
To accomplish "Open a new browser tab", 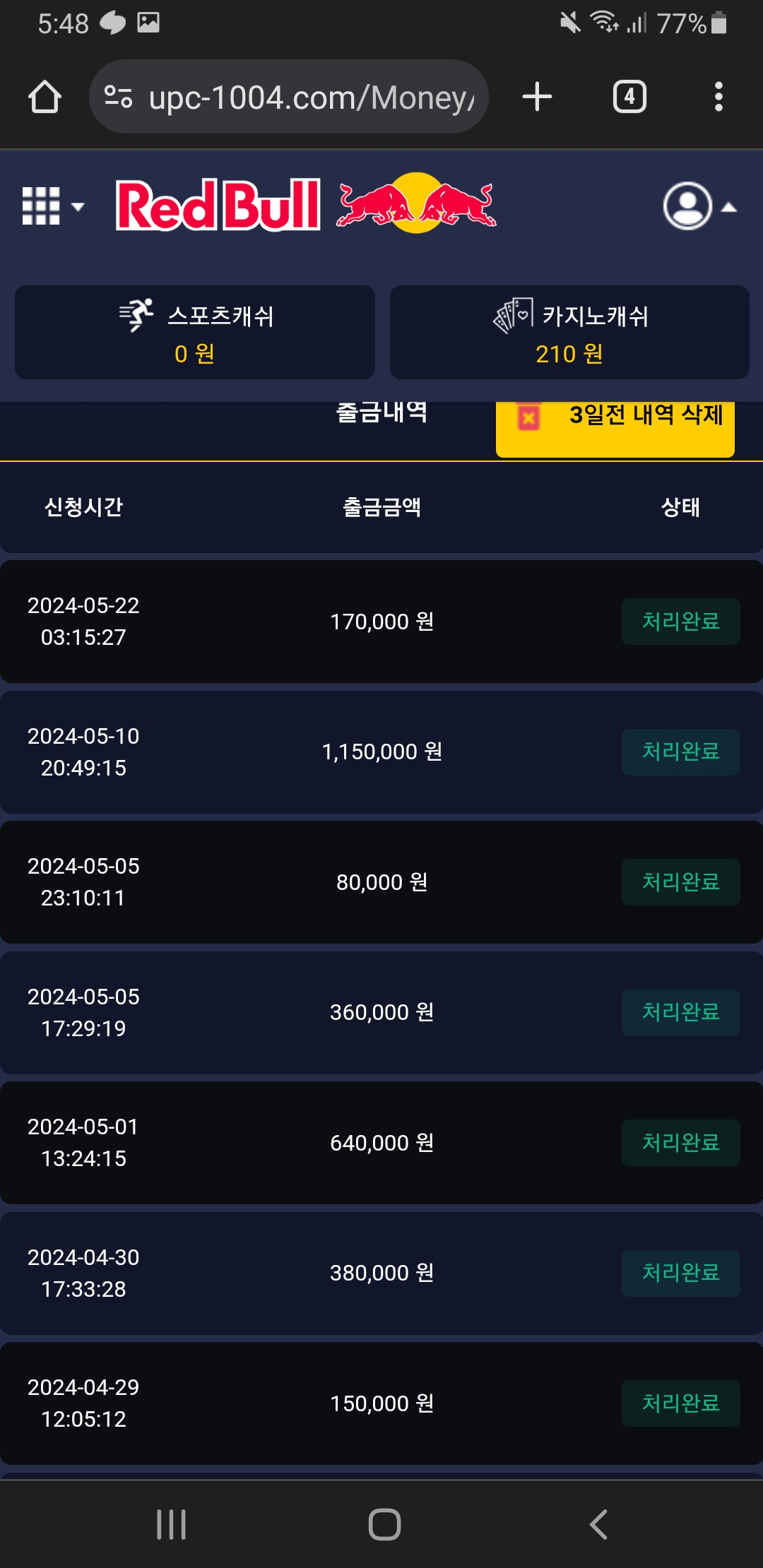I will 537,97.
